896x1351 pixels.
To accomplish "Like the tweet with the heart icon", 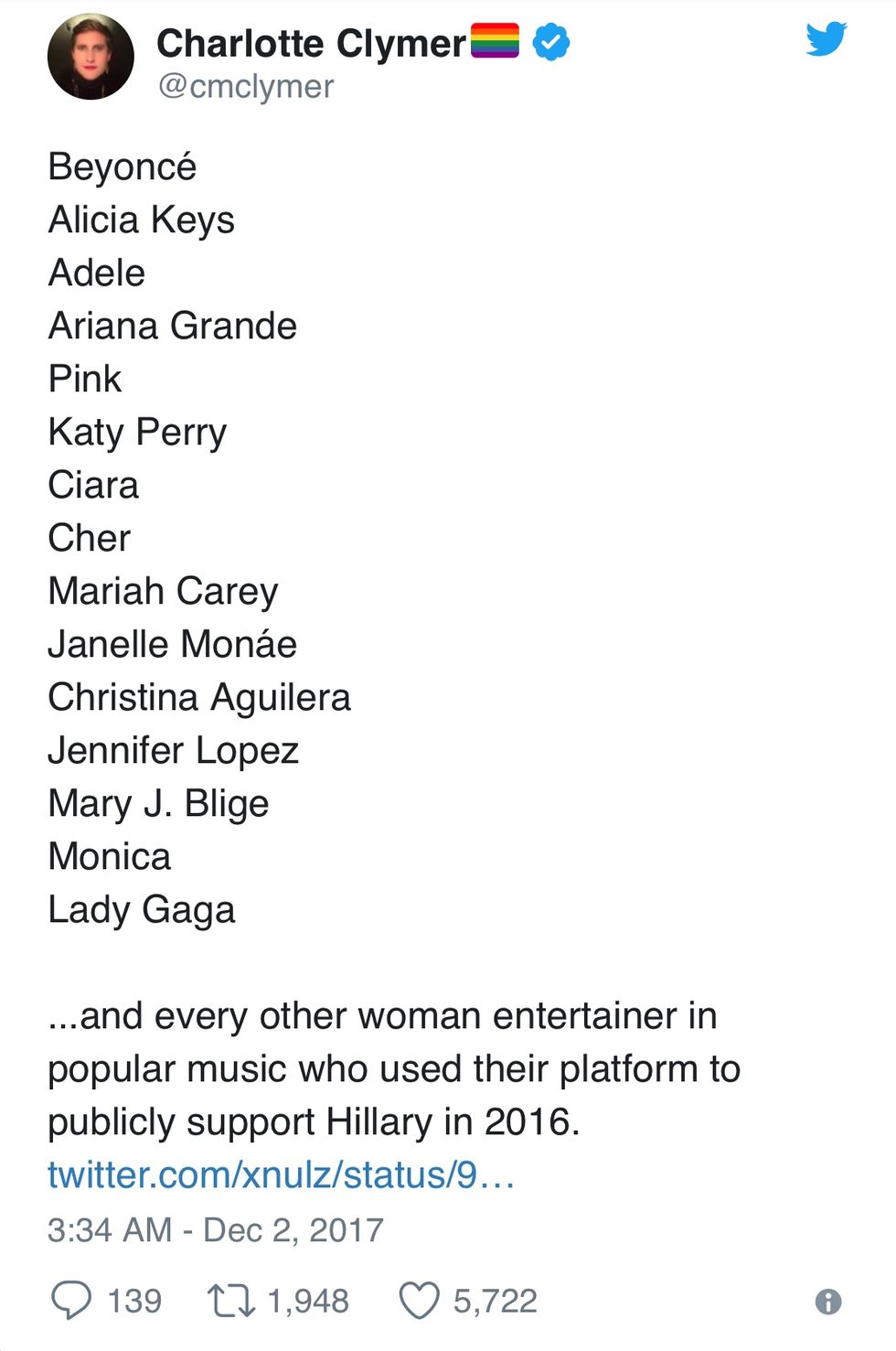I will (x=420, y=1301).
